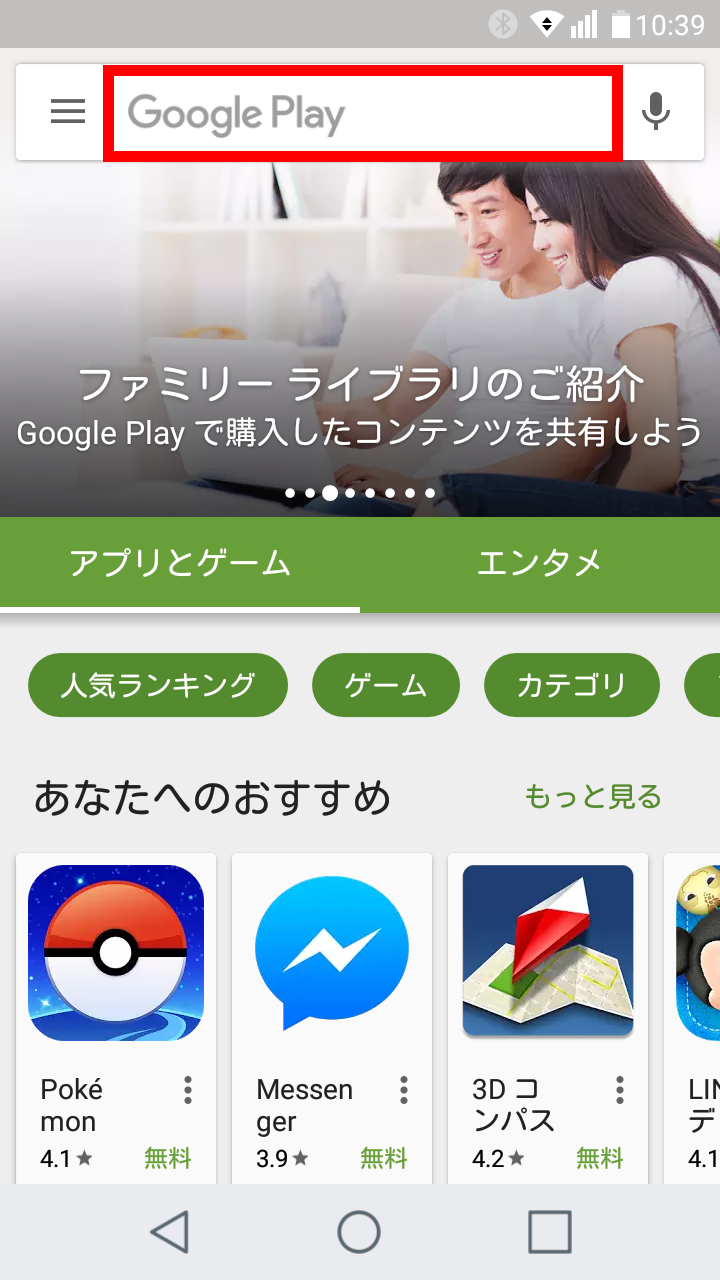
Task: Return to the home screen
Action: click(x=359, y=1232)
